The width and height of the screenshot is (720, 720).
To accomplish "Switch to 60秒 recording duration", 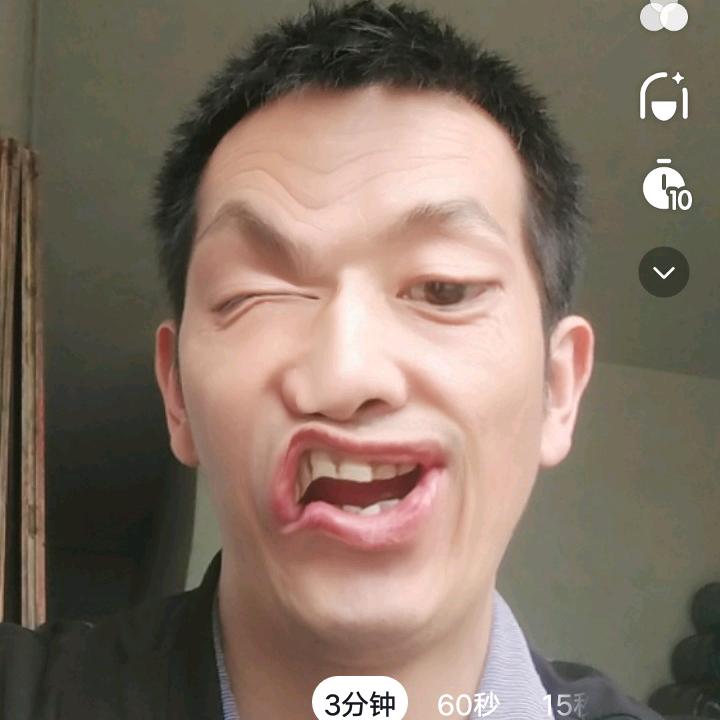I will click(x=468, y=704).
